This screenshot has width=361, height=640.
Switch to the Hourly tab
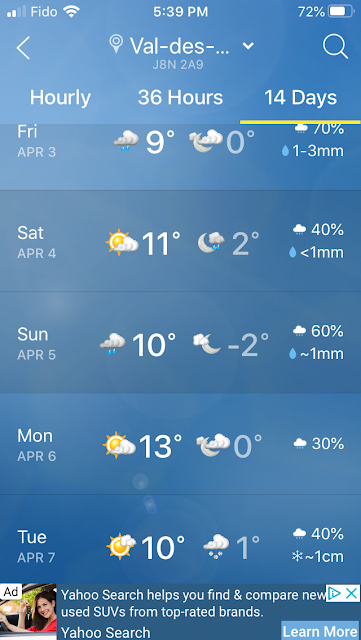60,98
